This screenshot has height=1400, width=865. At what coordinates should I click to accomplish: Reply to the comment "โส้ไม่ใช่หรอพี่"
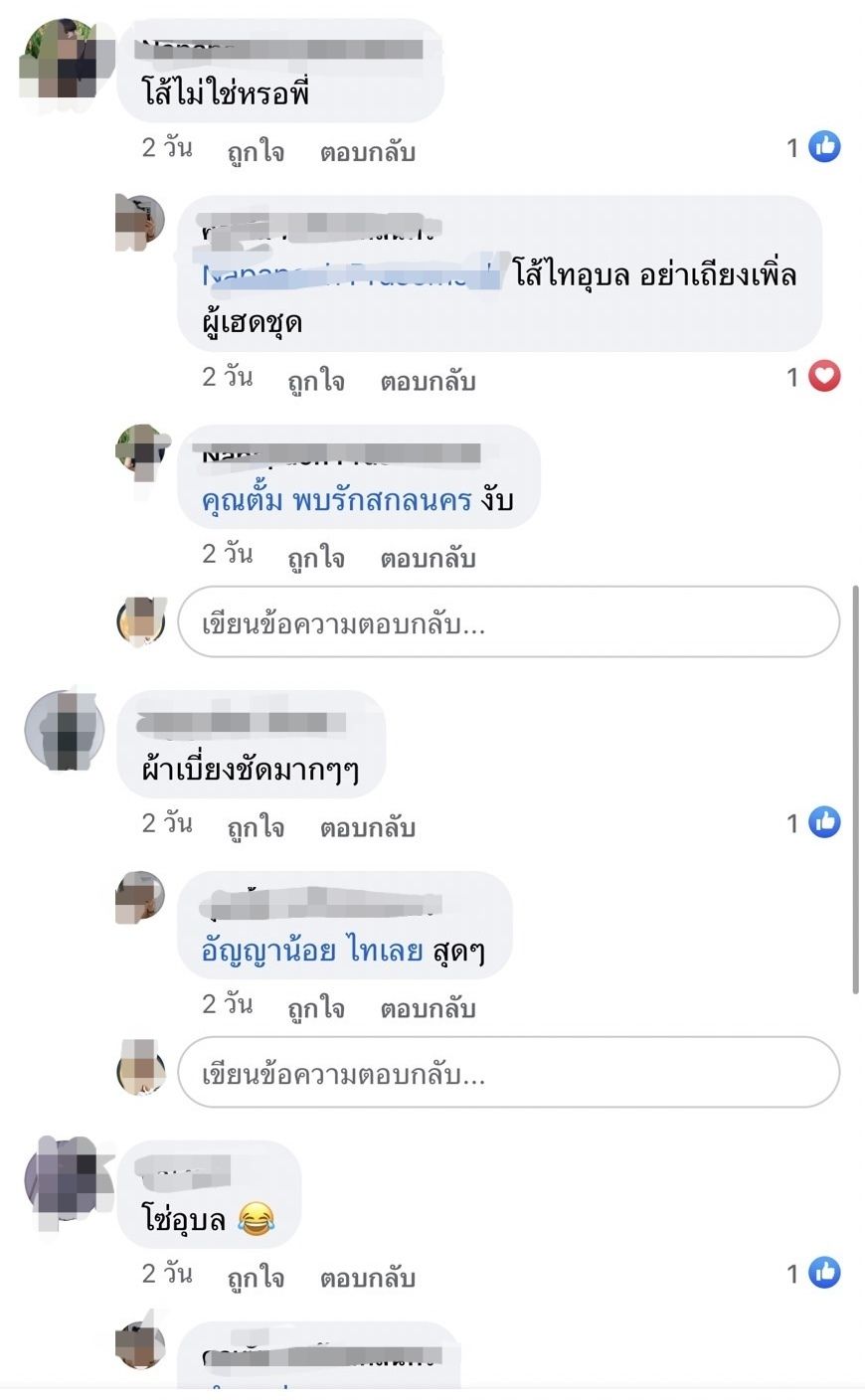[x=367, y=152]
